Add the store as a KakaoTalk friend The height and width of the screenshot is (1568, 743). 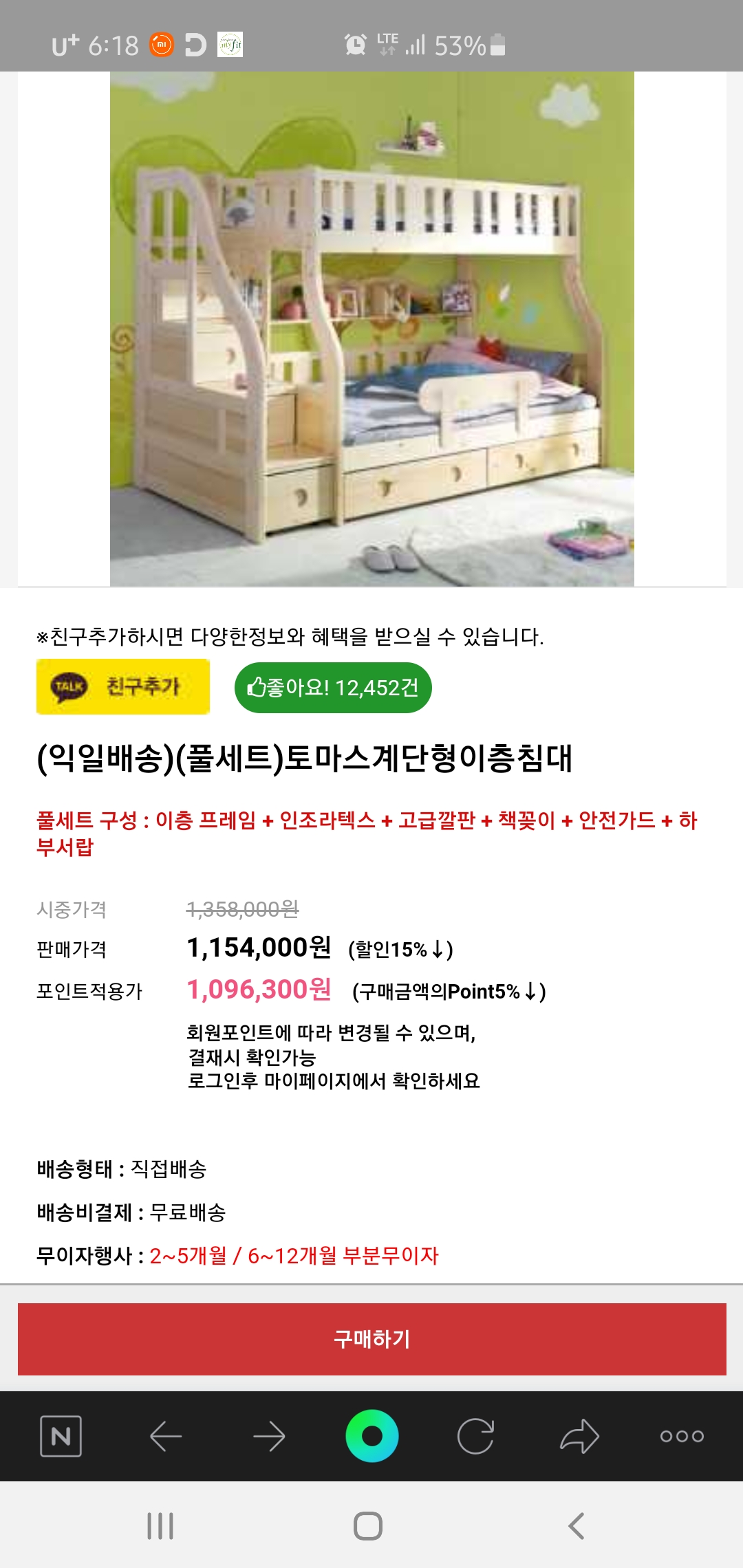123,686
